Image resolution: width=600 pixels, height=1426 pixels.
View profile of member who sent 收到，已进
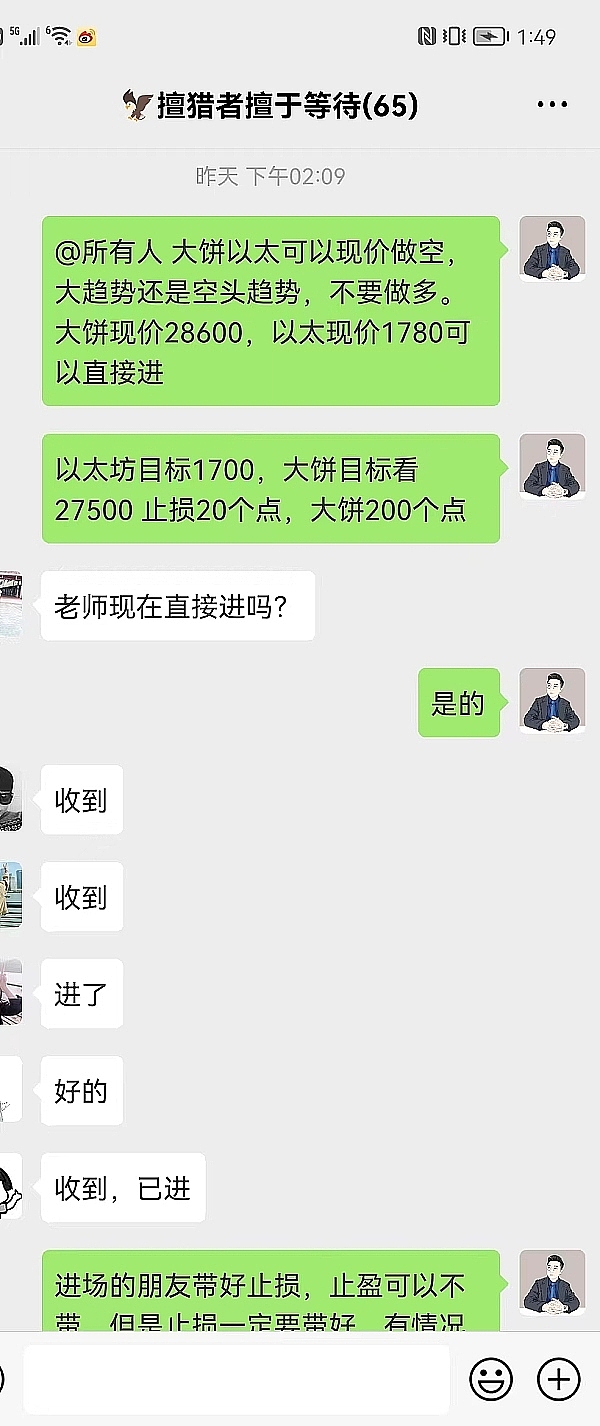[x=10, y=1187]
